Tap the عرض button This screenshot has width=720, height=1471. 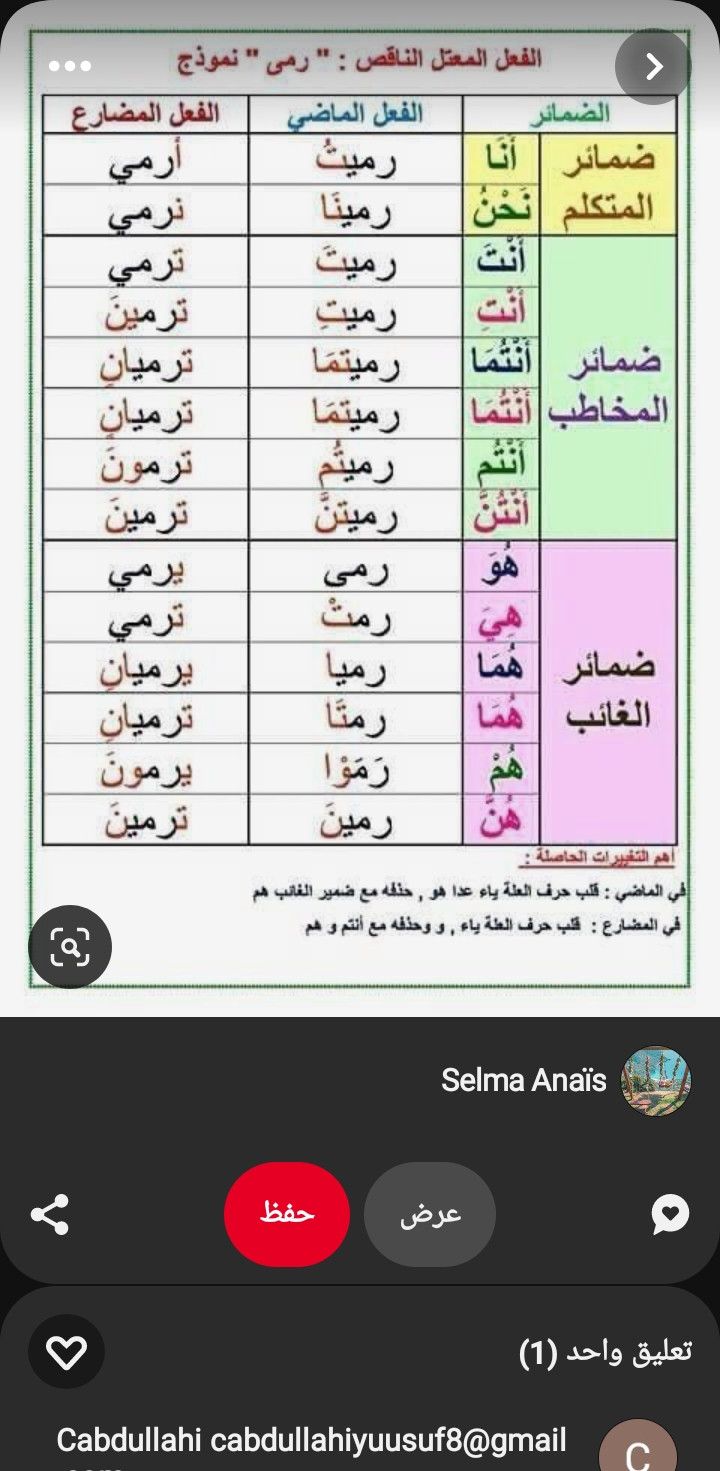pyautogui.click(x=430, y=1214)
